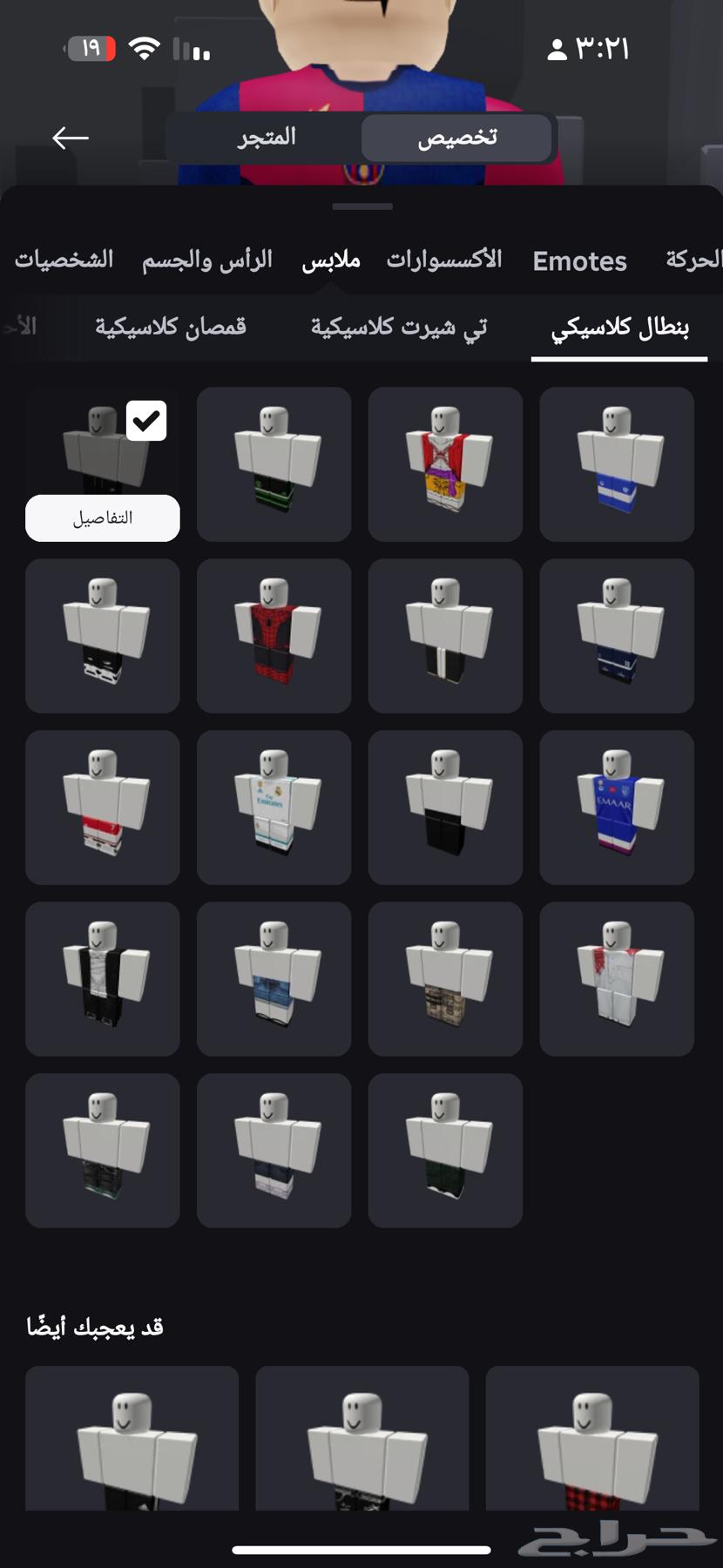This screenshot has height=1568, width=723.
Task: Equip the white Fly Emirates kit
Action: [274, 807]
